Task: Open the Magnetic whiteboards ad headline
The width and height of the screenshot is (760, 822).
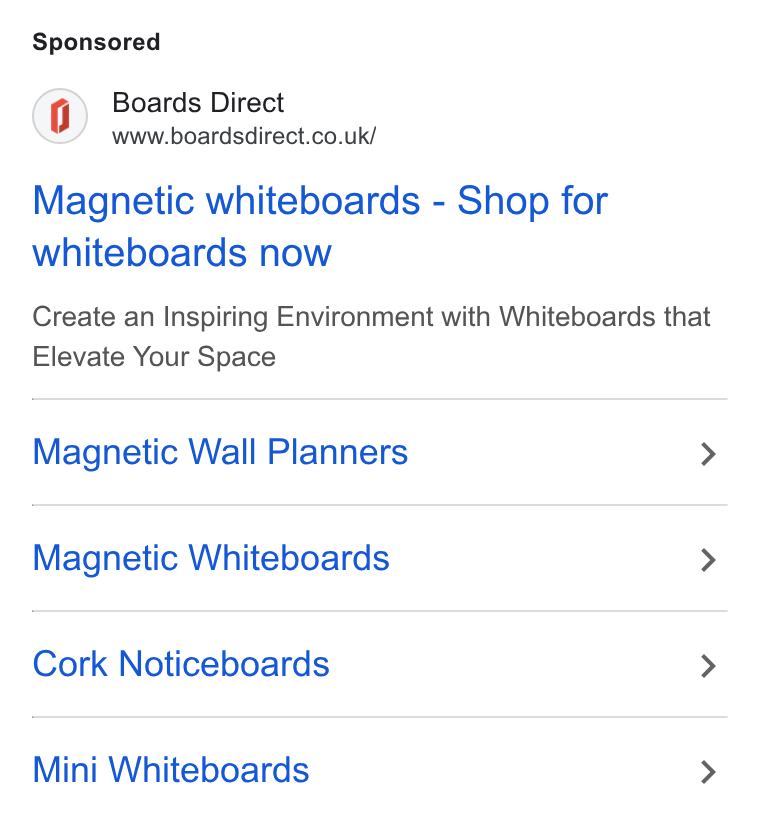Action: (320, 226)
